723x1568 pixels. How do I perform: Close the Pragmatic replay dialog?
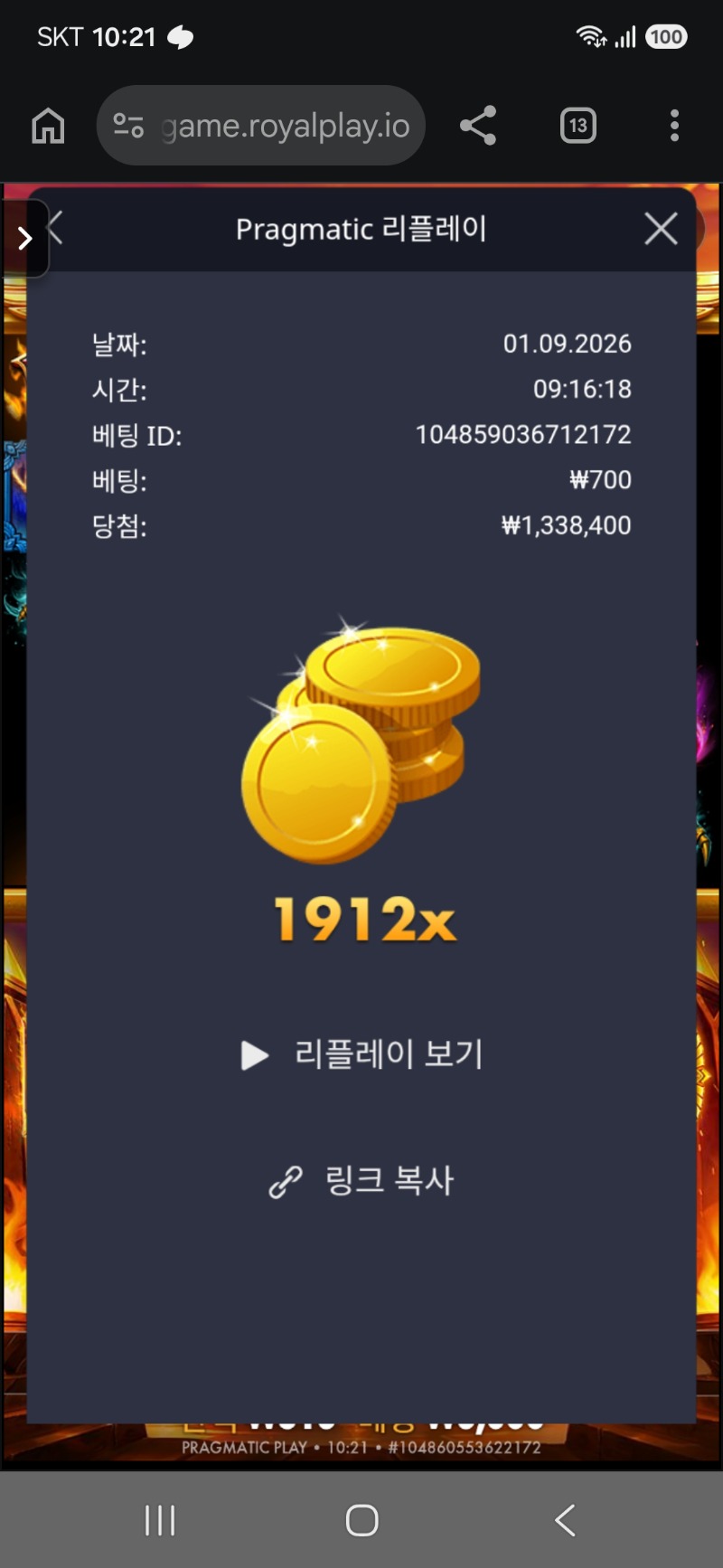(x=661, y=229)
